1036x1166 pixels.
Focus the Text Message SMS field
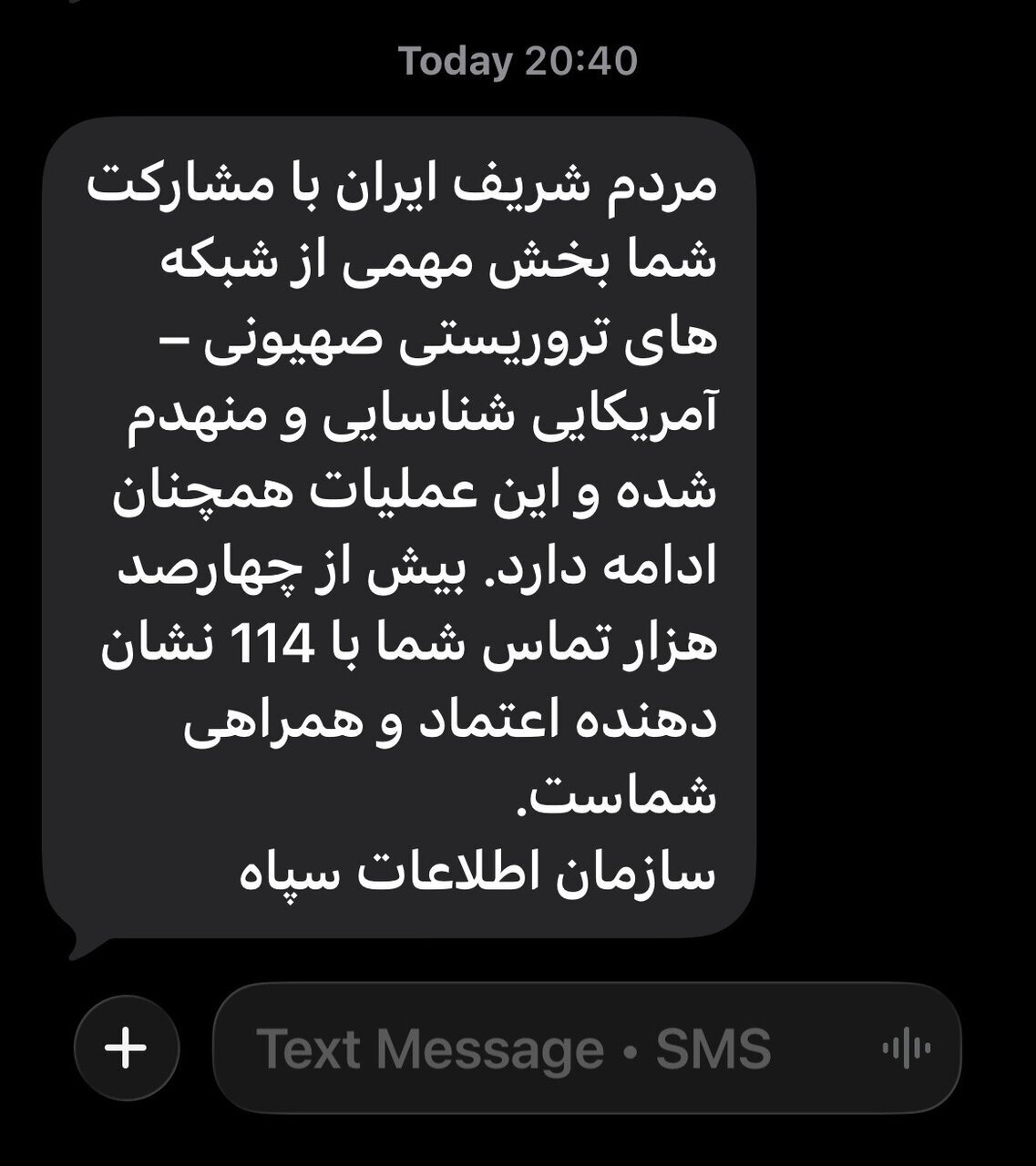pos(547,1048)
